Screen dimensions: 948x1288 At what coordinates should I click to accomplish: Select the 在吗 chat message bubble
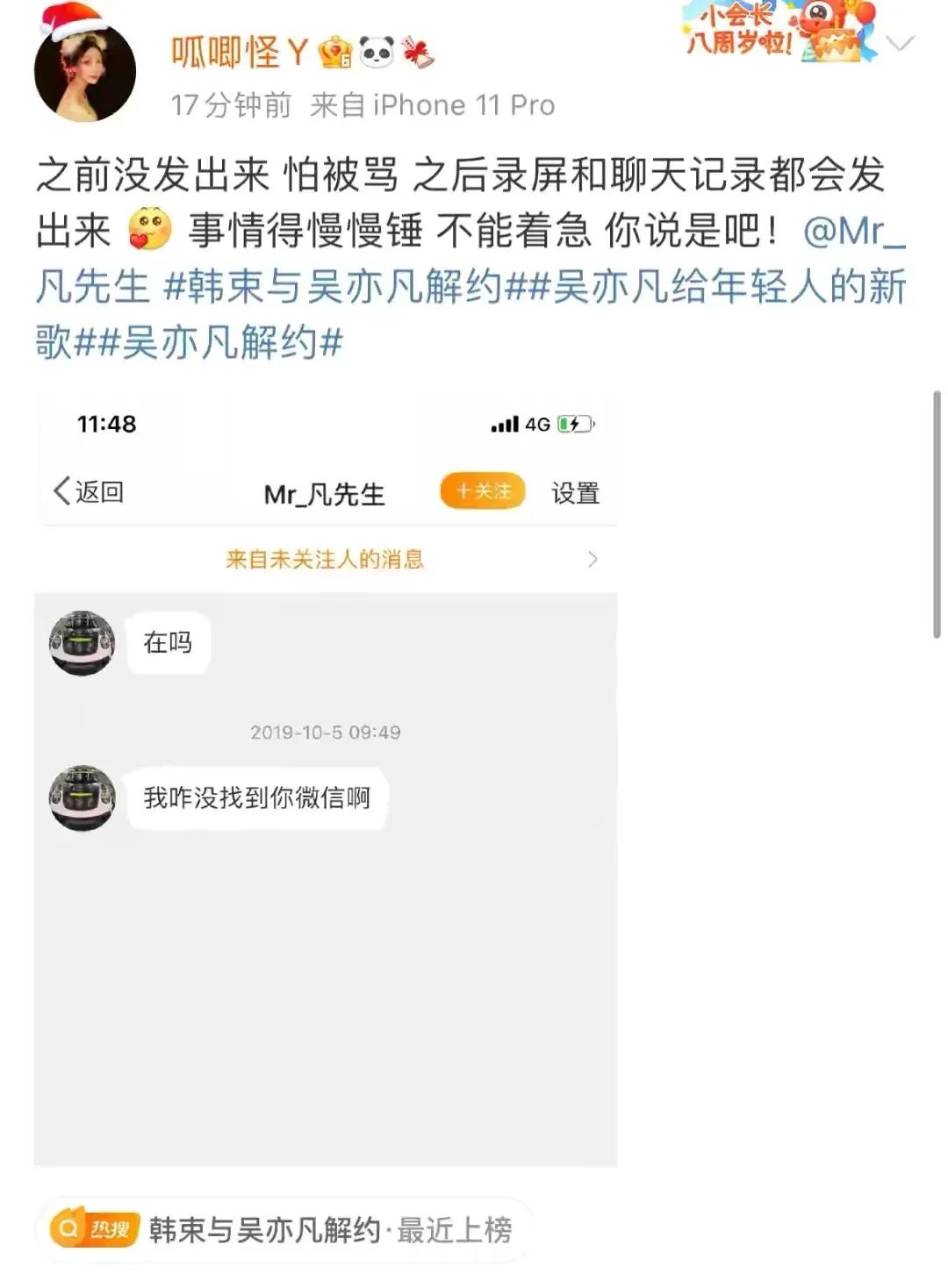[169, 641]
